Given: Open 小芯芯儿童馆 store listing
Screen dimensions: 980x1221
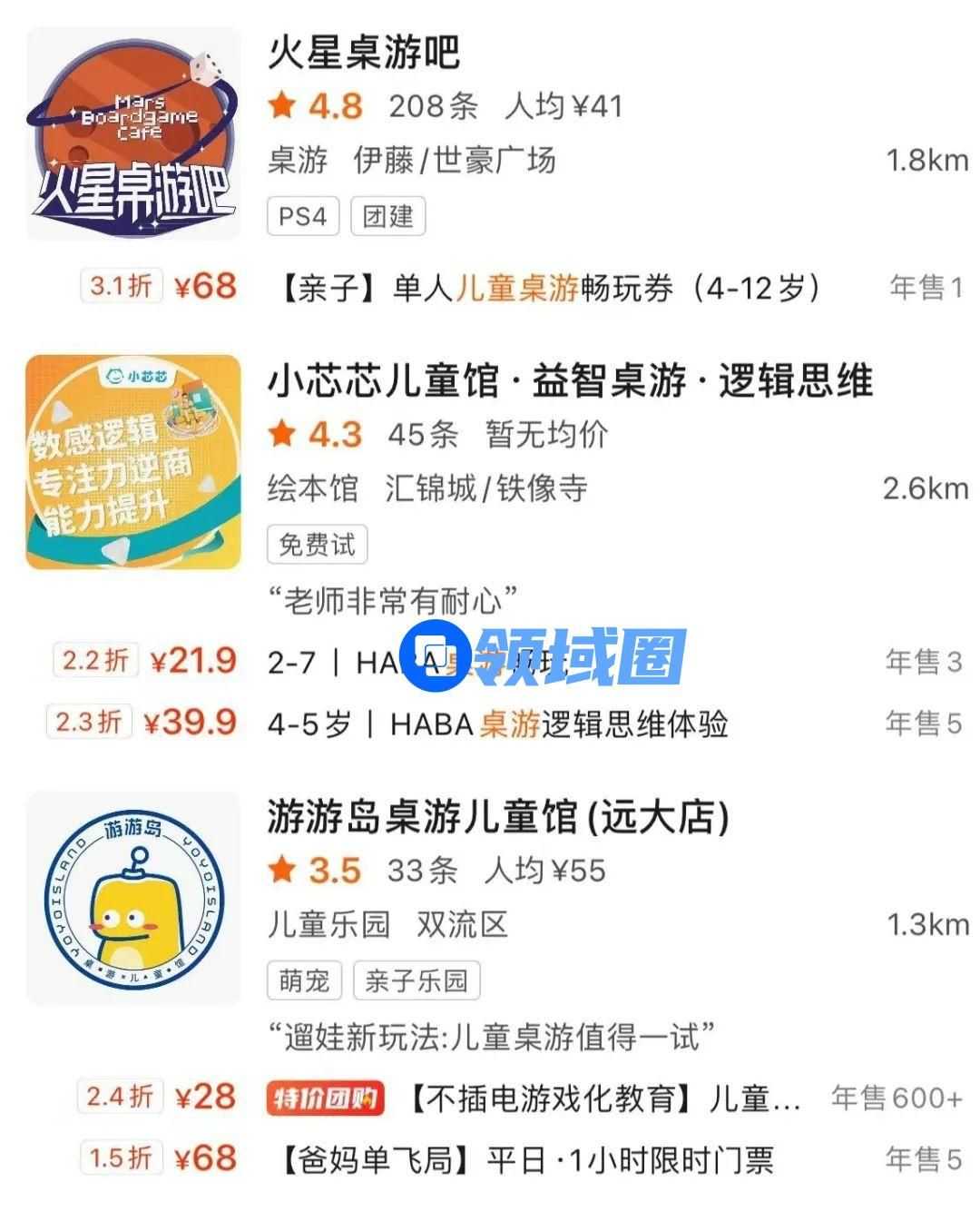Looking at the screenshot, I should (x=569, y=381).
